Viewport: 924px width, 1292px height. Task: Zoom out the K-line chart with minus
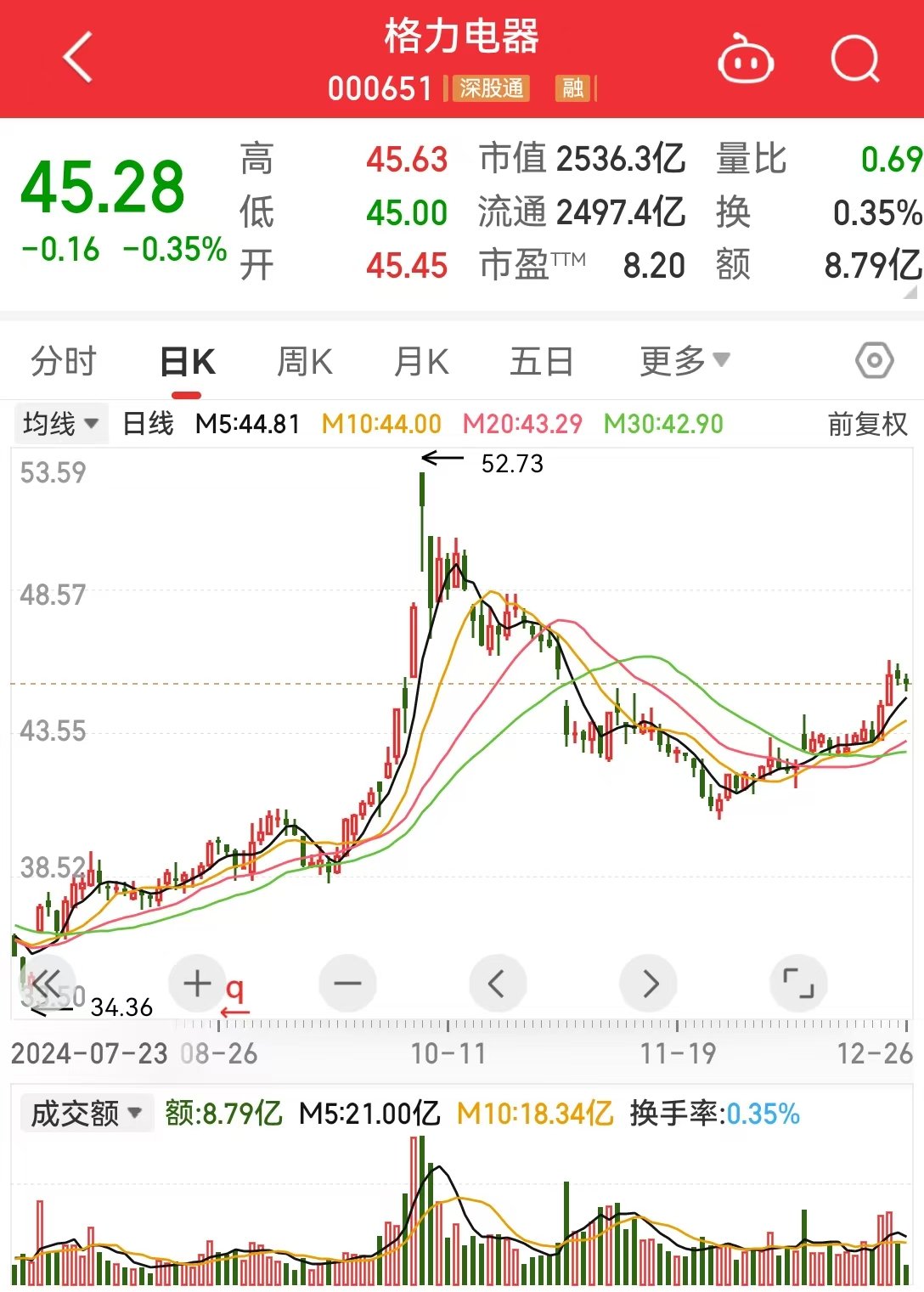click(x=347, y=984)
